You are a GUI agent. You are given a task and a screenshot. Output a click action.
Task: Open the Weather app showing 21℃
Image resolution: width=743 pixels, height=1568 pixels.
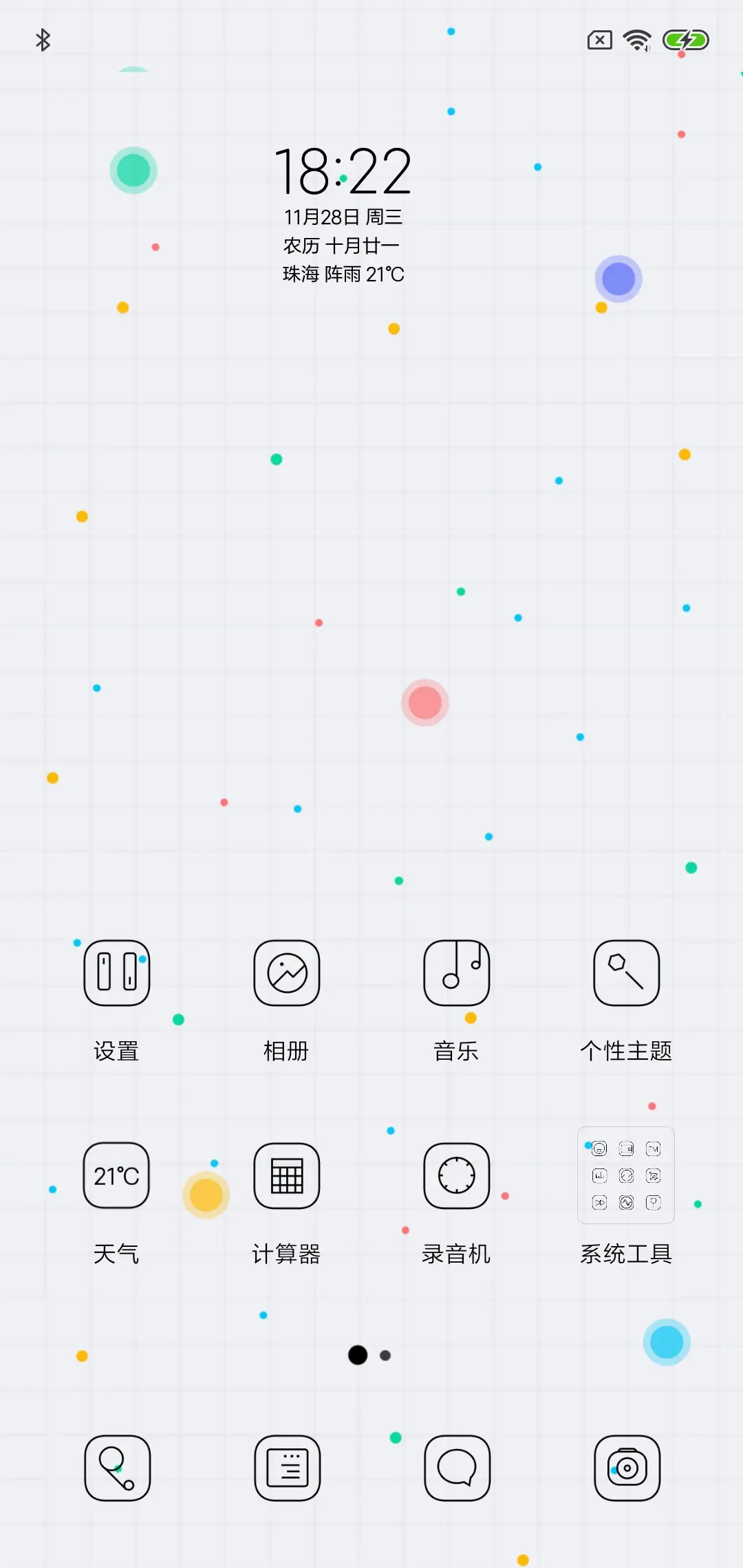click(116, 1175)
